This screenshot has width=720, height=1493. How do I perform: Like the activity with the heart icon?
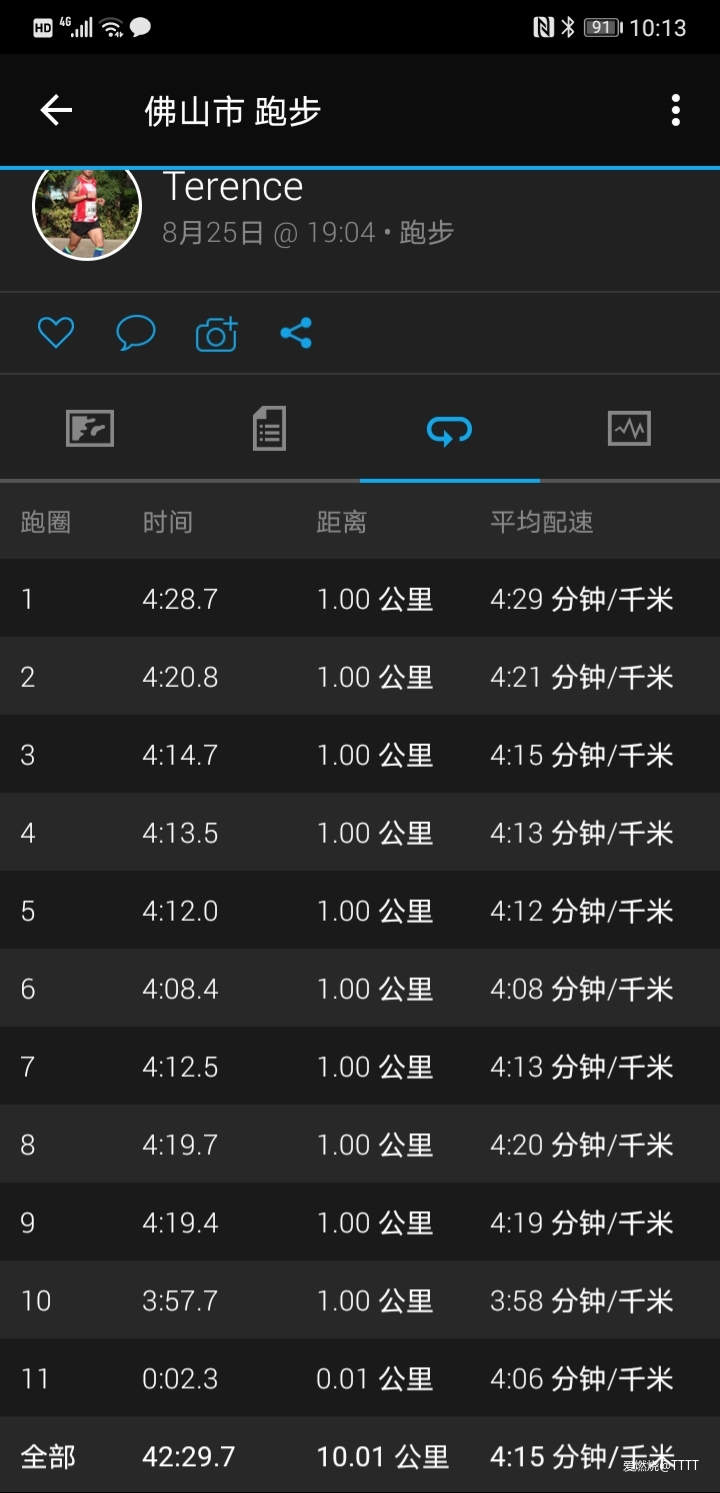[x=55, y=331]
